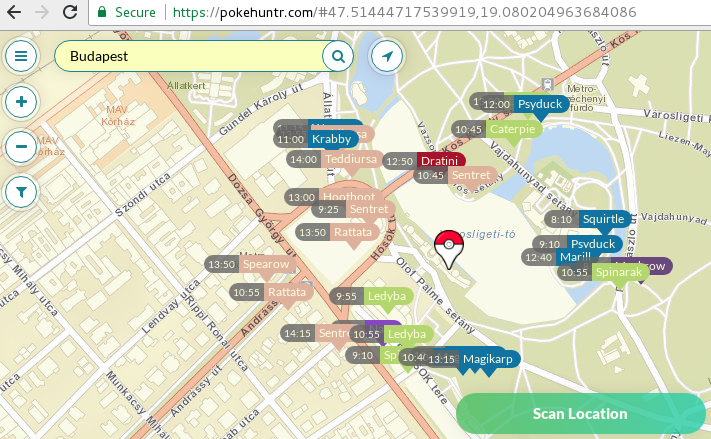Open the Pokemon filter
This screenshot has height=439, width=711.
[x=21, y=191]
